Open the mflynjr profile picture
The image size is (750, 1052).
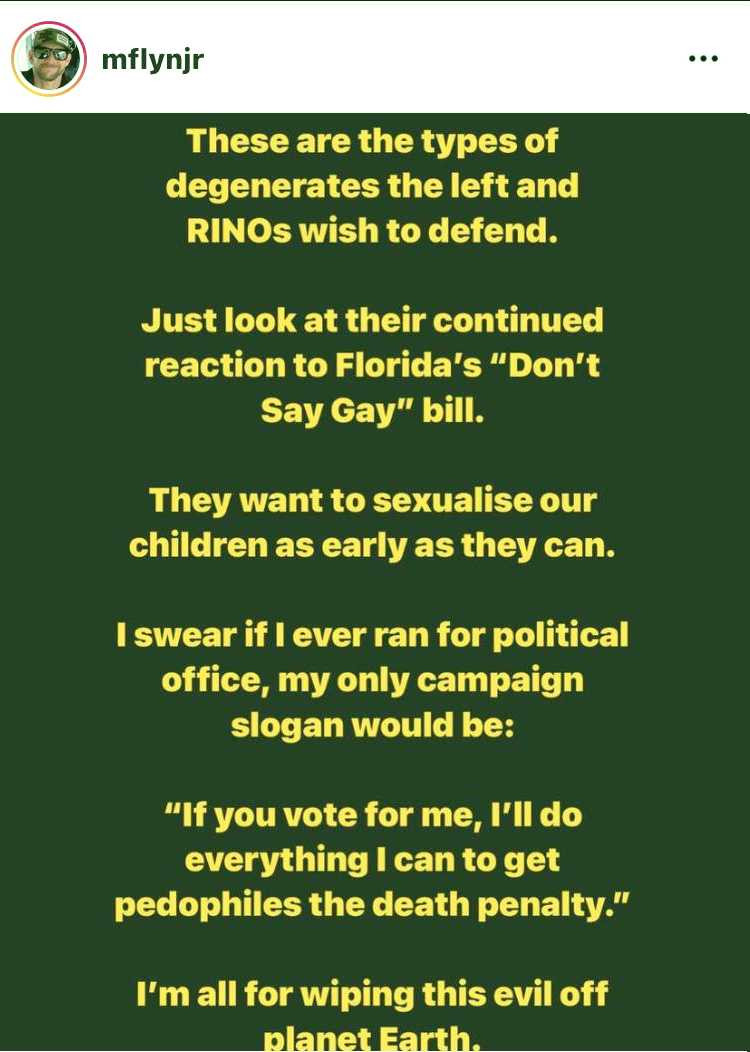click(x=48, y=57)
